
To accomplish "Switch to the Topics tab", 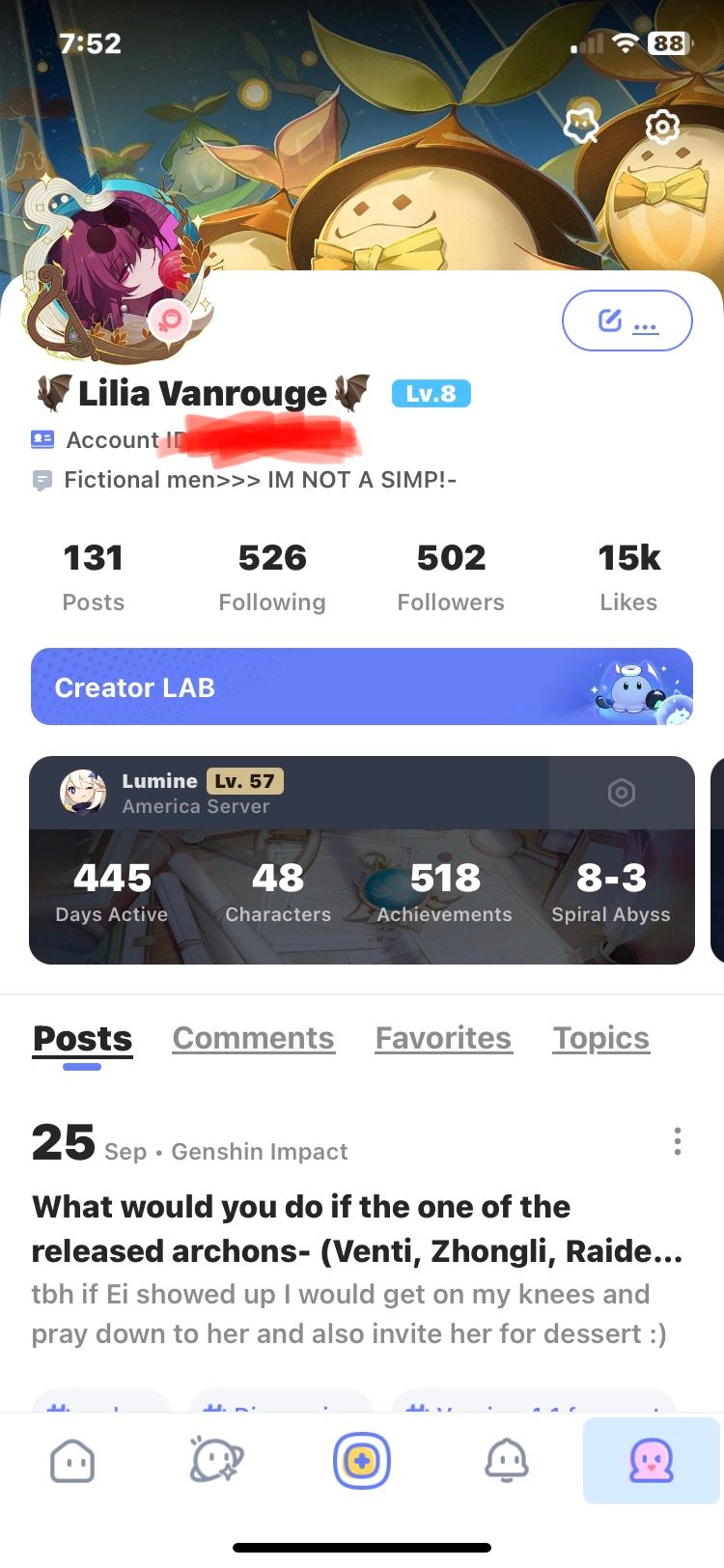I will 600,1038.
